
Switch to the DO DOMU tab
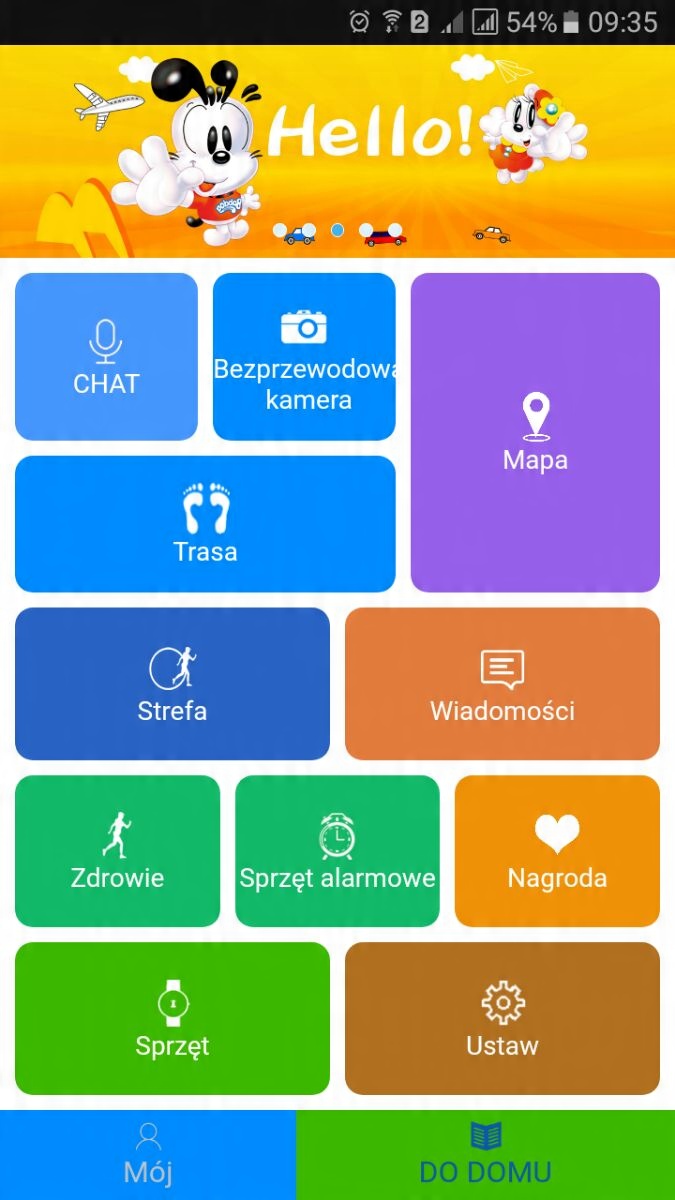pyautogui.click(x=485, y=1155)
